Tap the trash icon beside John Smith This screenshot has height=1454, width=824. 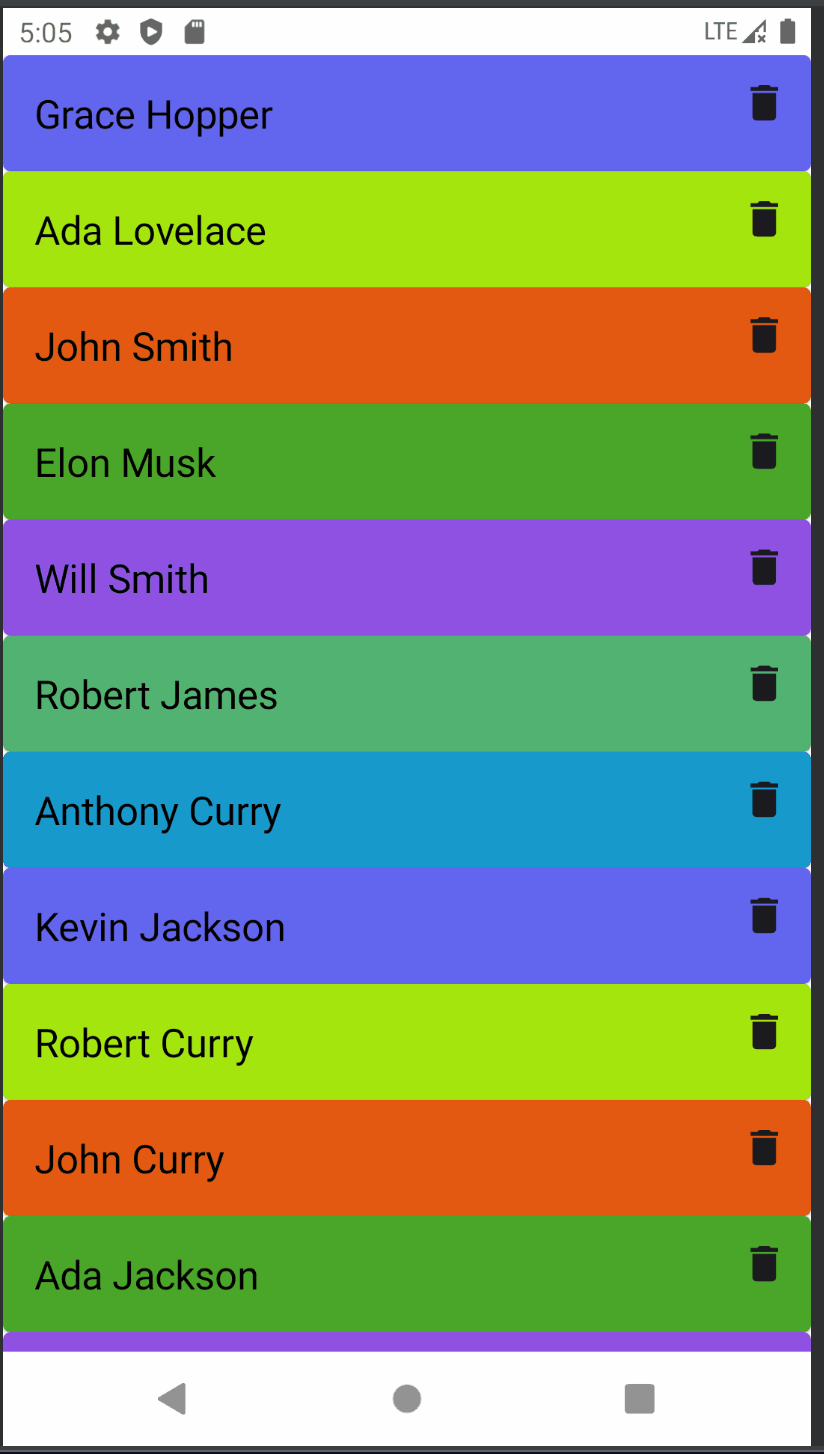pos(764,335)
